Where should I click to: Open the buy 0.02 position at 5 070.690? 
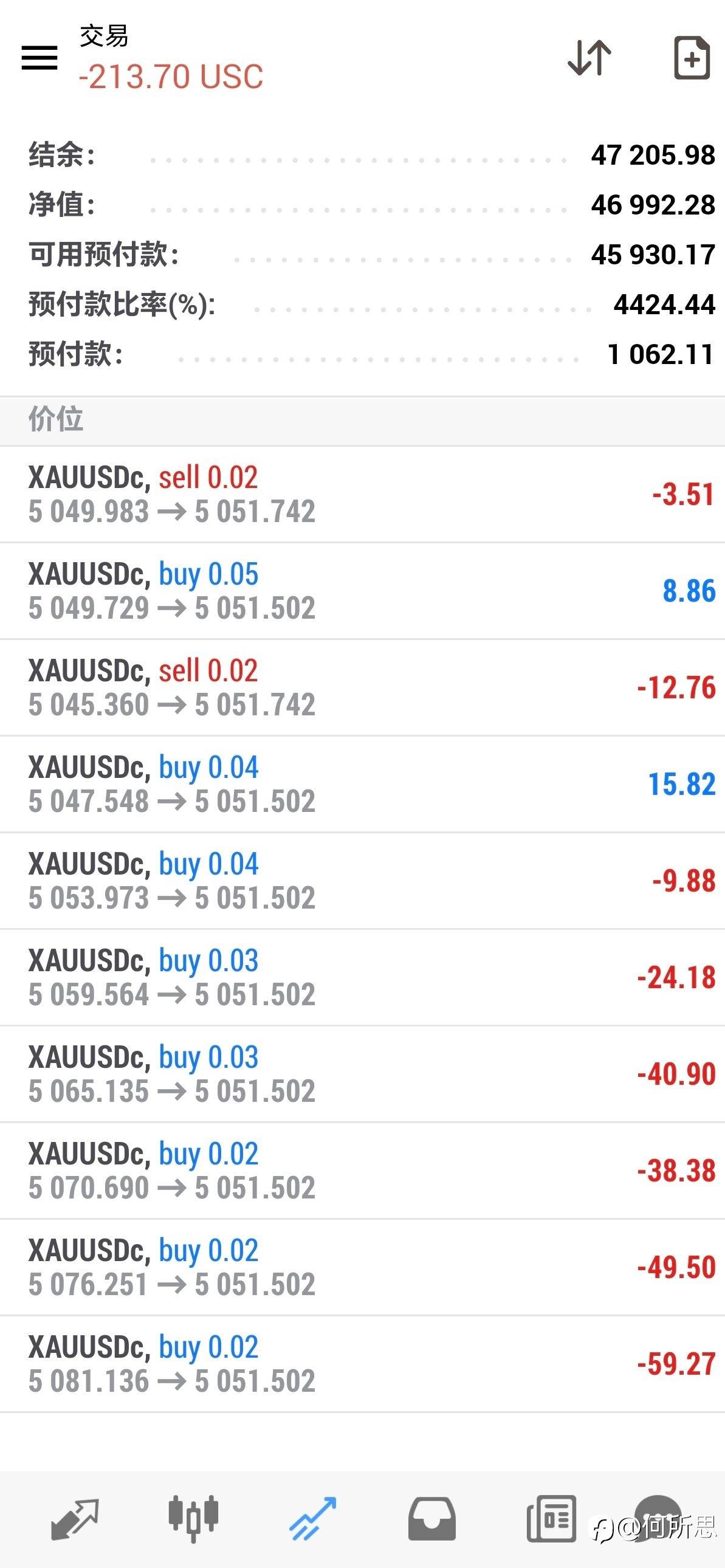coord(362,1171)
